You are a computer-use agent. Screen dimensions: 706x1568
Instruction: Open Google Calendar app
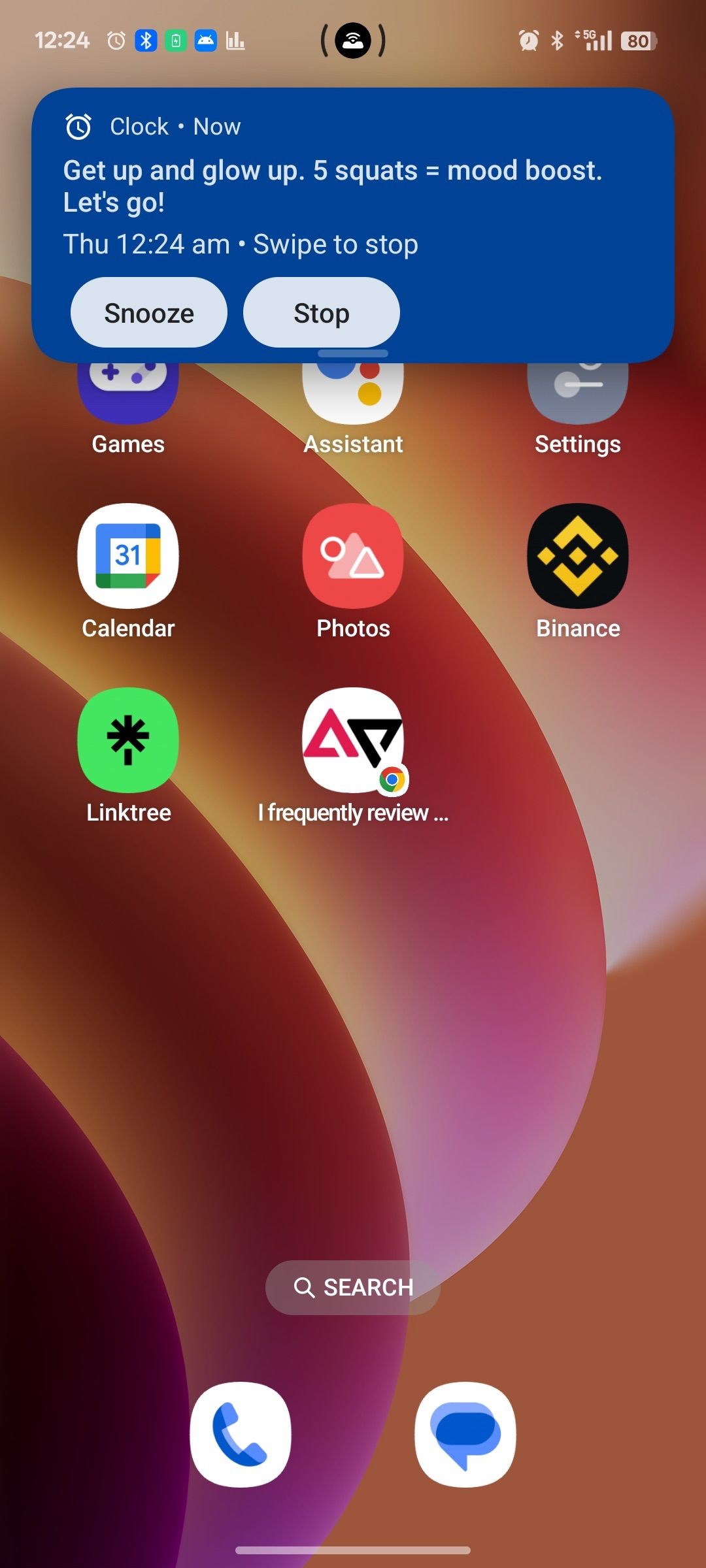coord(128,556)
